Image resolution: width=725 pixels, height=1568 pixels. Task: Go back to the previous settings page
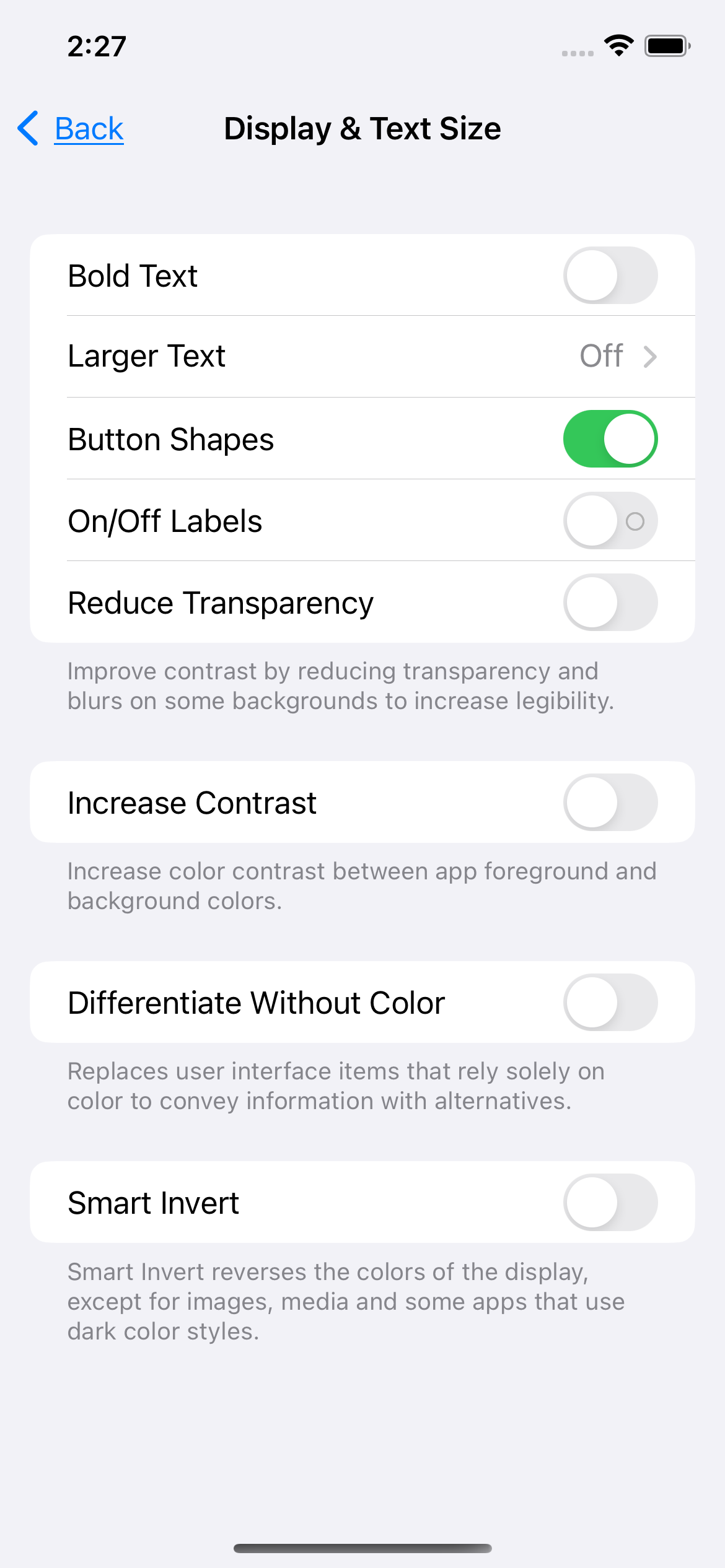click(71, 129)
